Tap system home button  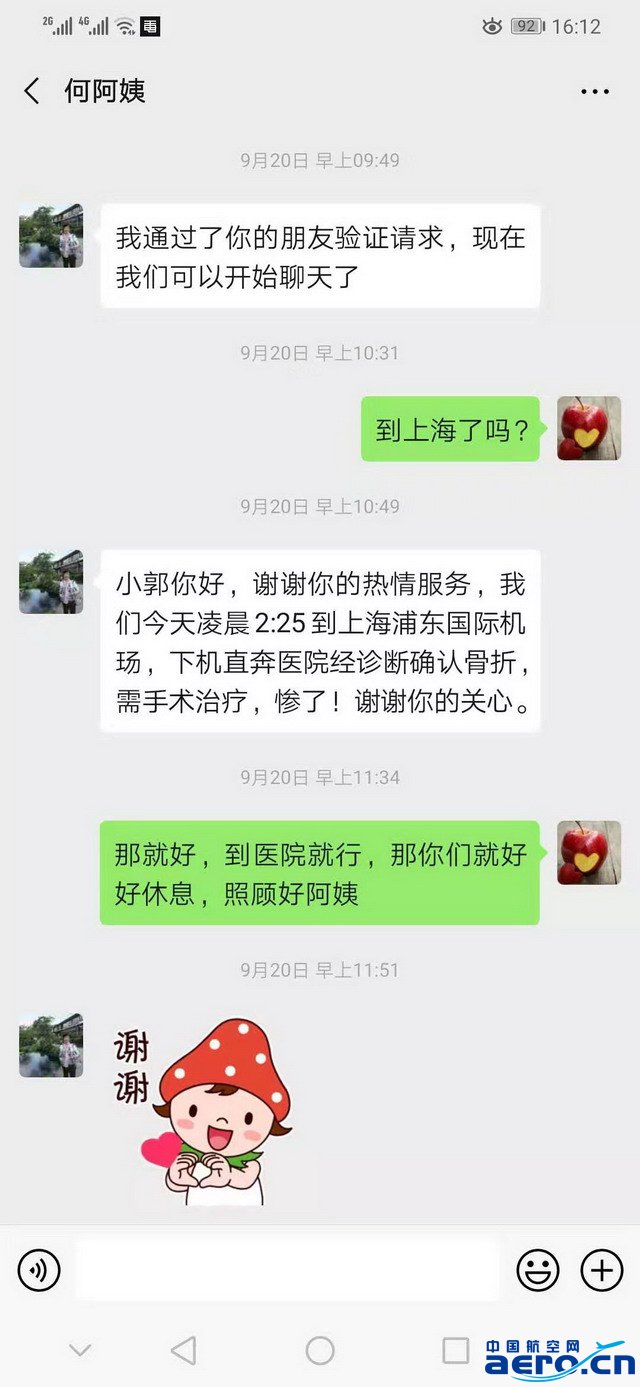coord(320,1351)
